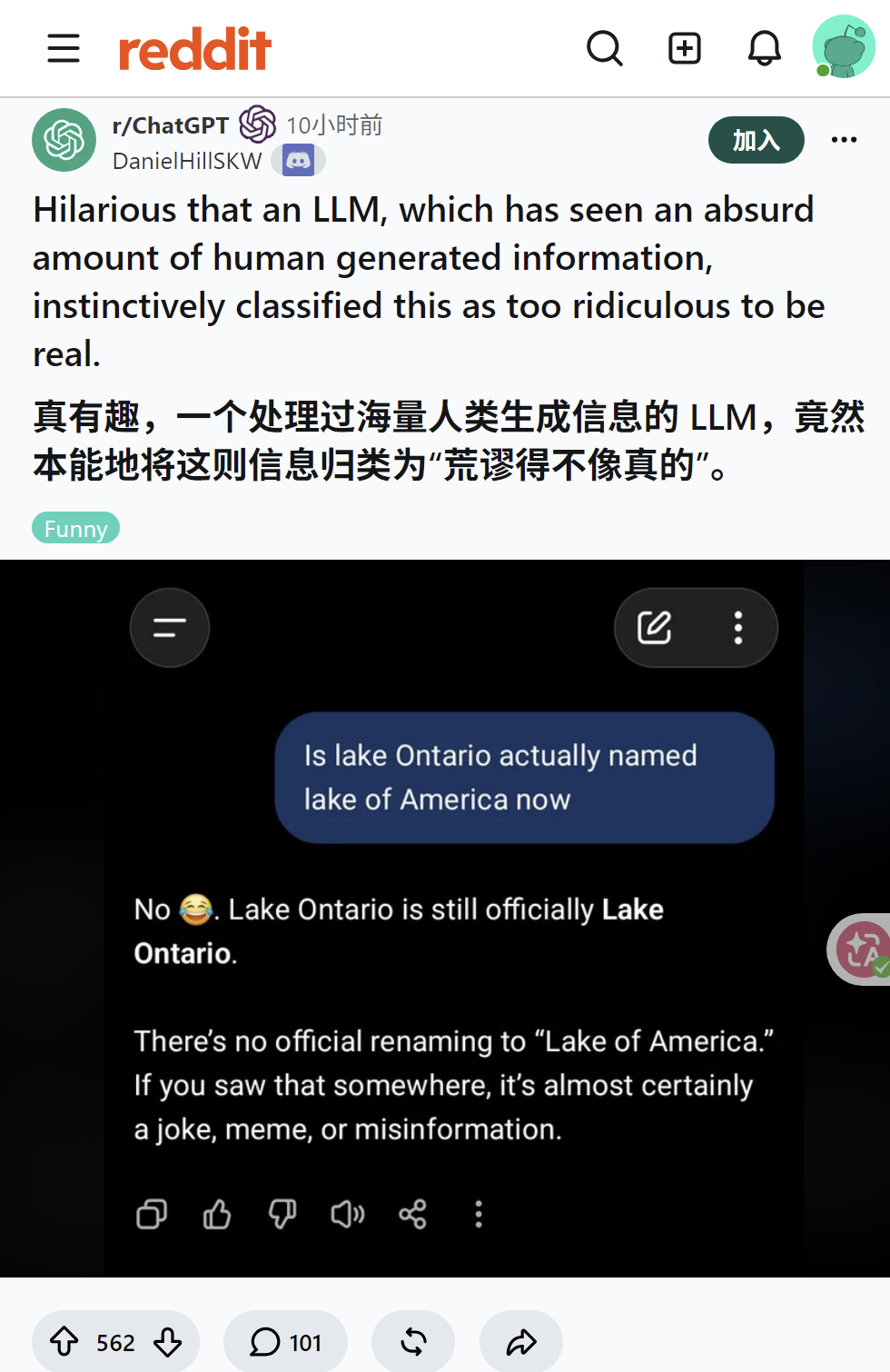890x1372 pixels.
Task: Visit the r/ChatGPT community
Action: click(x=171, y=125)
